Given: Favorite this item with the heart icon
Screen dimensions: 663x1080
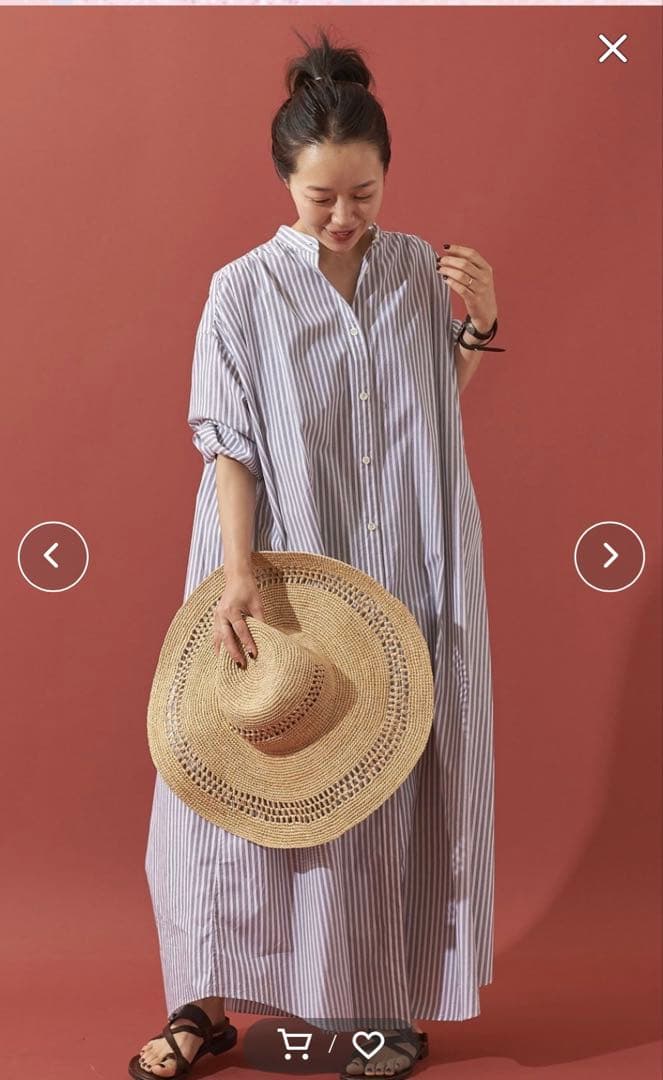Looking at the screenshot, I should pyautogui.click(x=368, y=1044).
